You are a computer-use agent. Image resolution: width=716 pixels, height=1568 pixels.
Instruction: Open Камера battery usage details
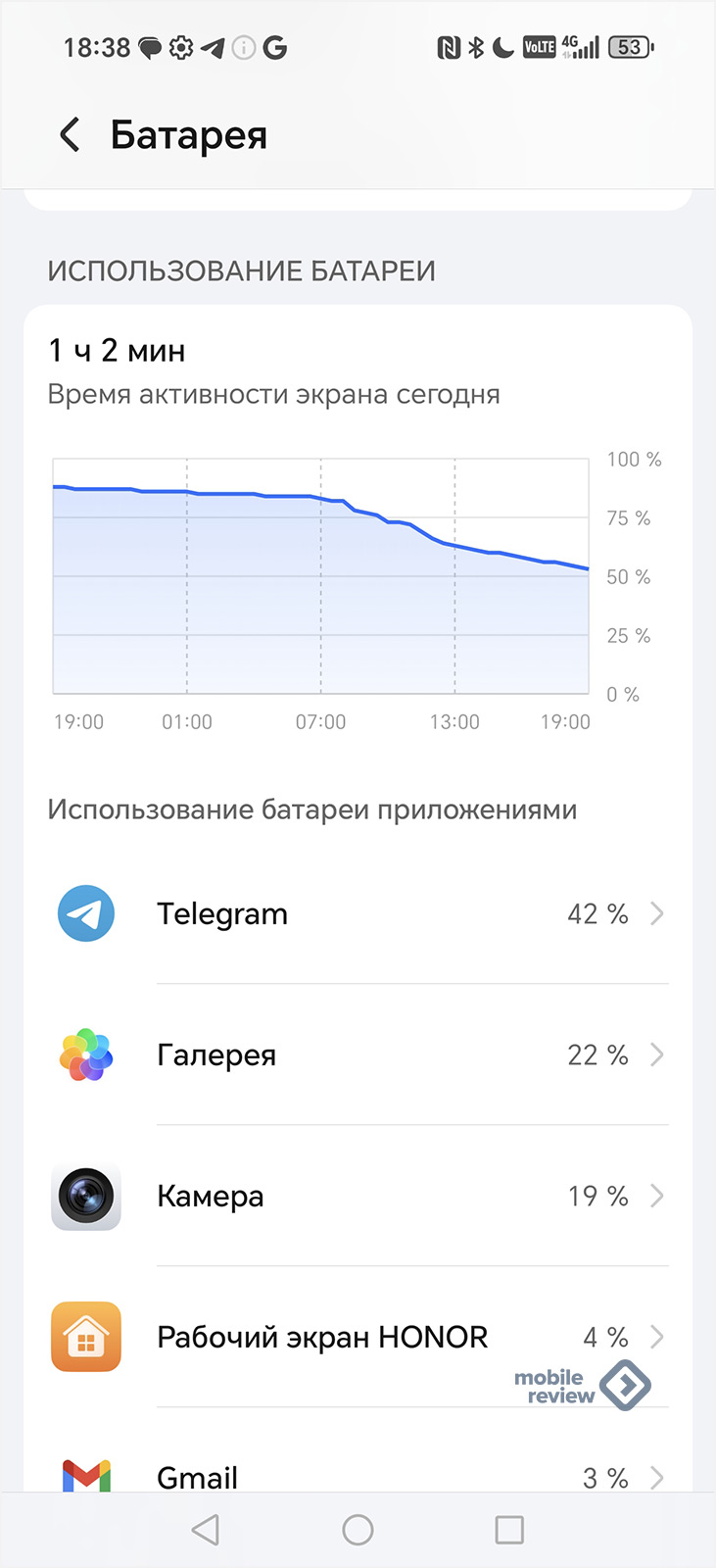[358, 1196]
